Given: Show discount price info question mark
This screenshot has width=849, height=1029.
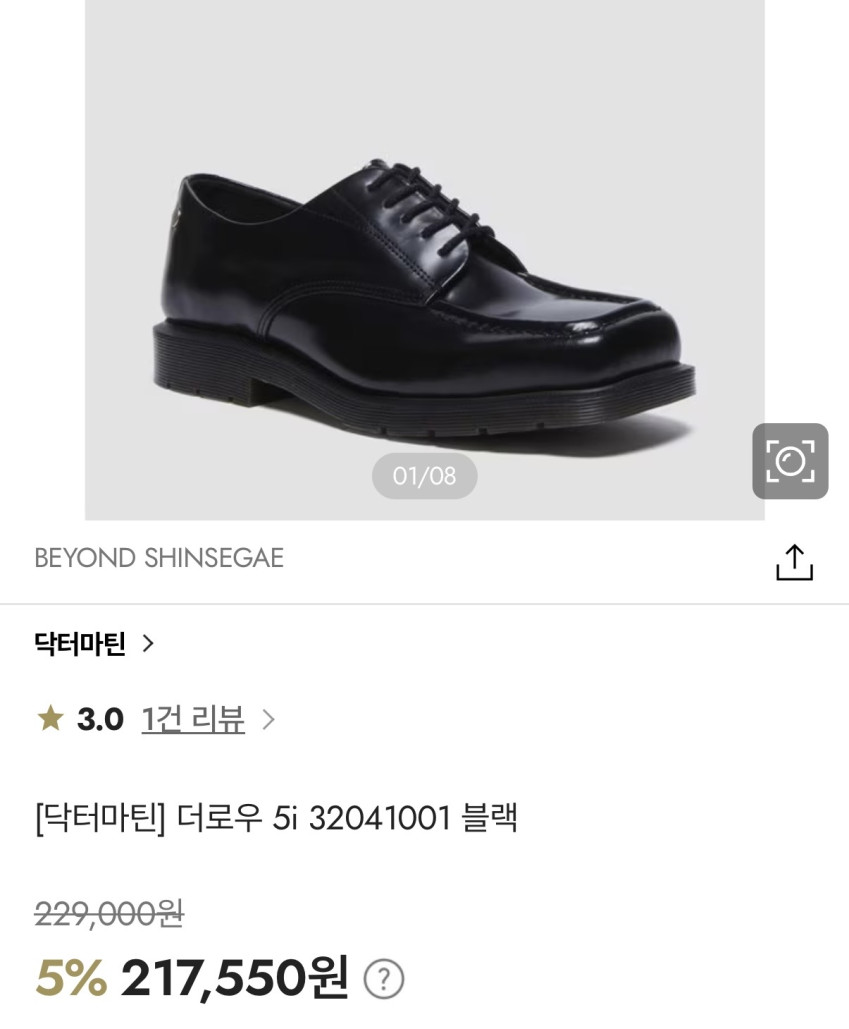Looking at the screenshot, I should coord(383,979).
